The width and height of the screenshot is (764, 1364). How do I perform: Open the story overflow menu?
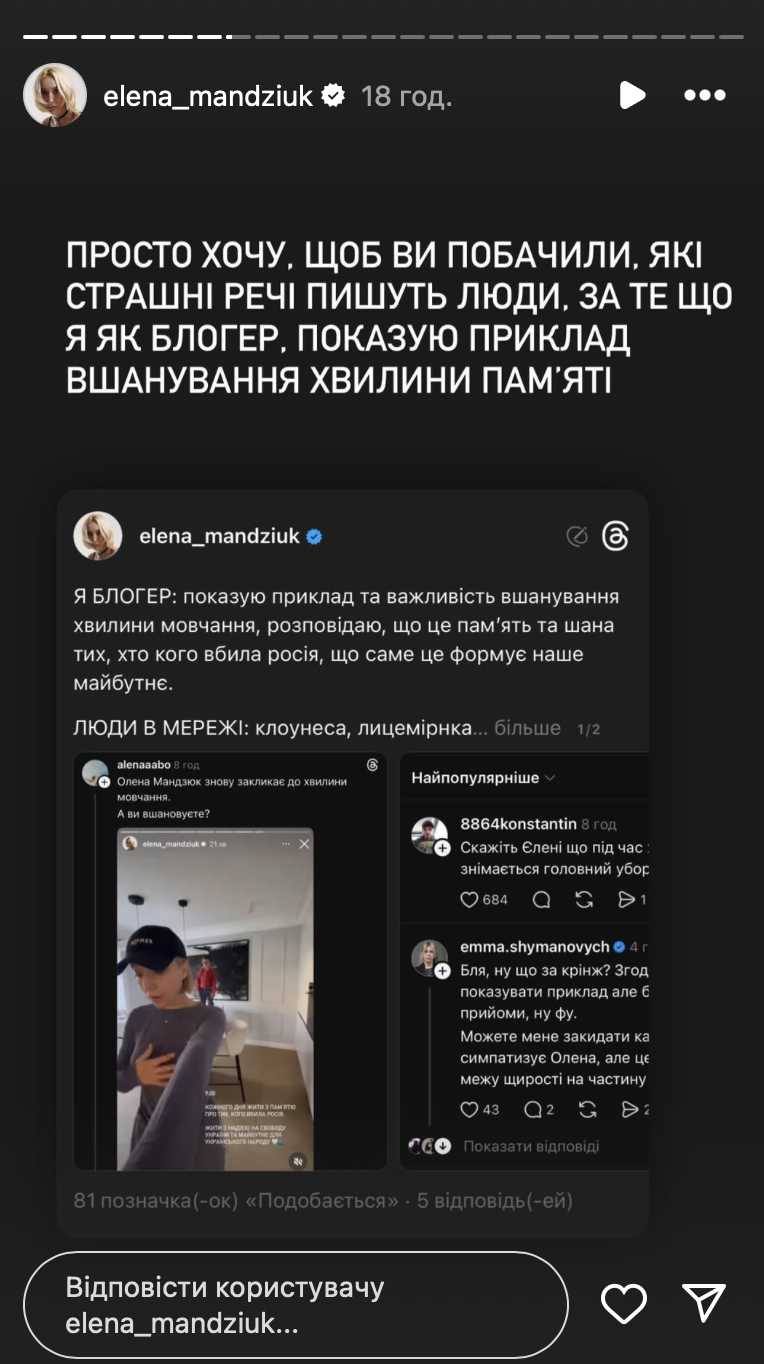pyautogui.click(x=704, y=96)
